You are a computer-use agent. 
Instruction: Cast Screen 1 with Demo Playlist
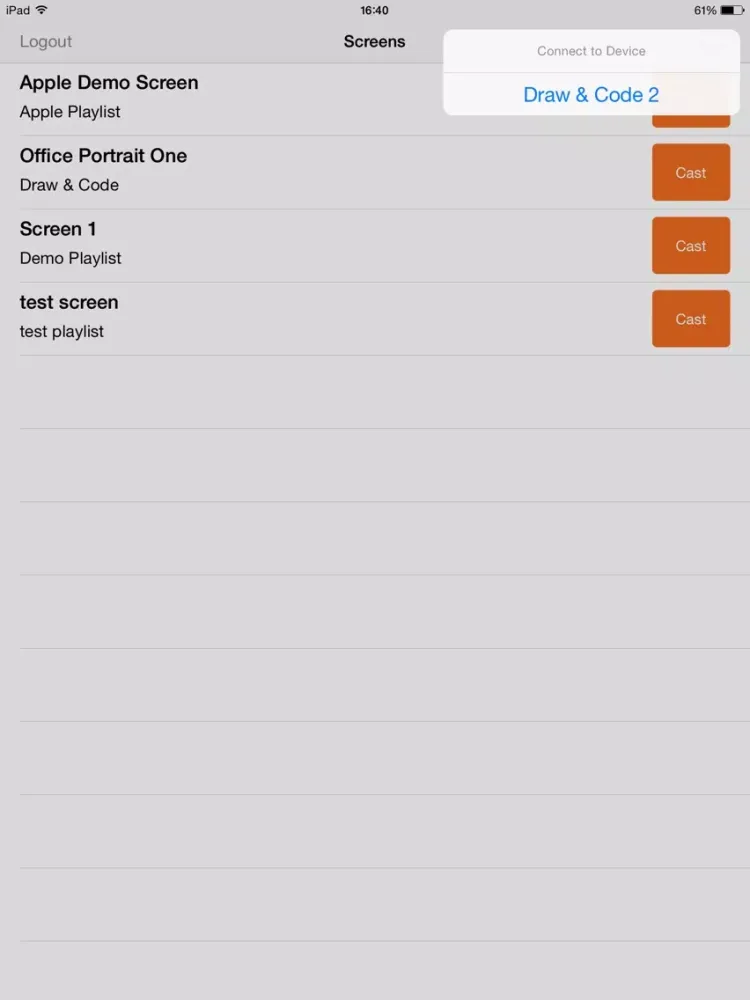click(690, 245)
